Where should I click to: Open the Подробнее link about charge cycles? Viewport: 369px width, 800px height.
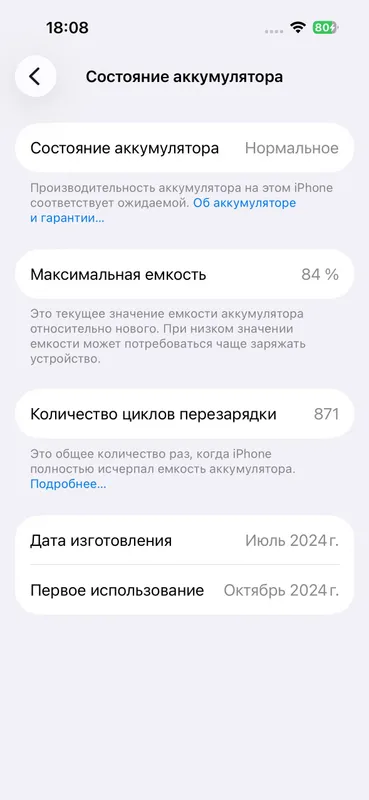(x=68, y=484)
